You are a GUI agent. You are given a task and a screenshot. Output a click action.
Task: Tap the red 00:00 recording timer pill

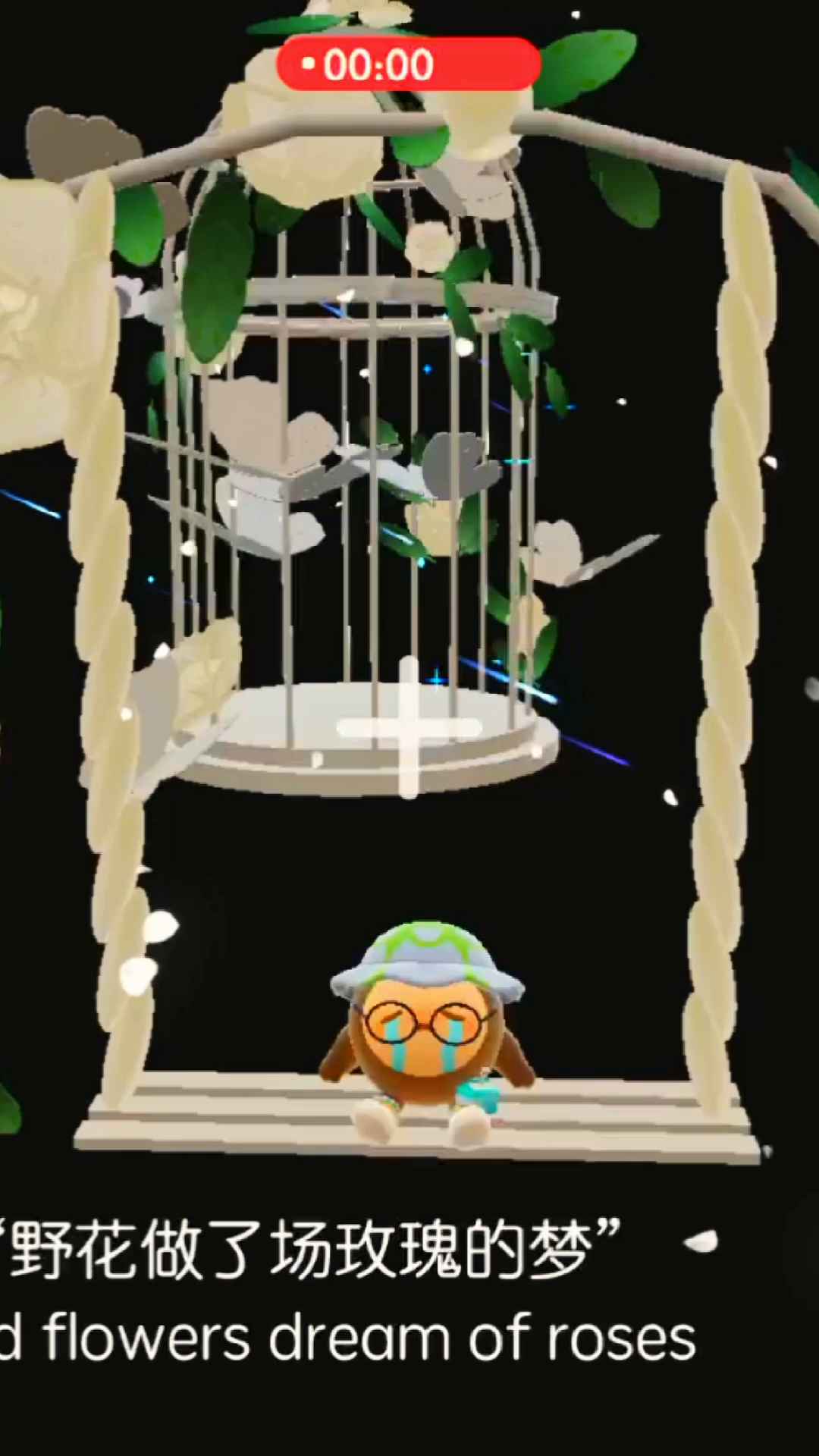pos(408,64)
